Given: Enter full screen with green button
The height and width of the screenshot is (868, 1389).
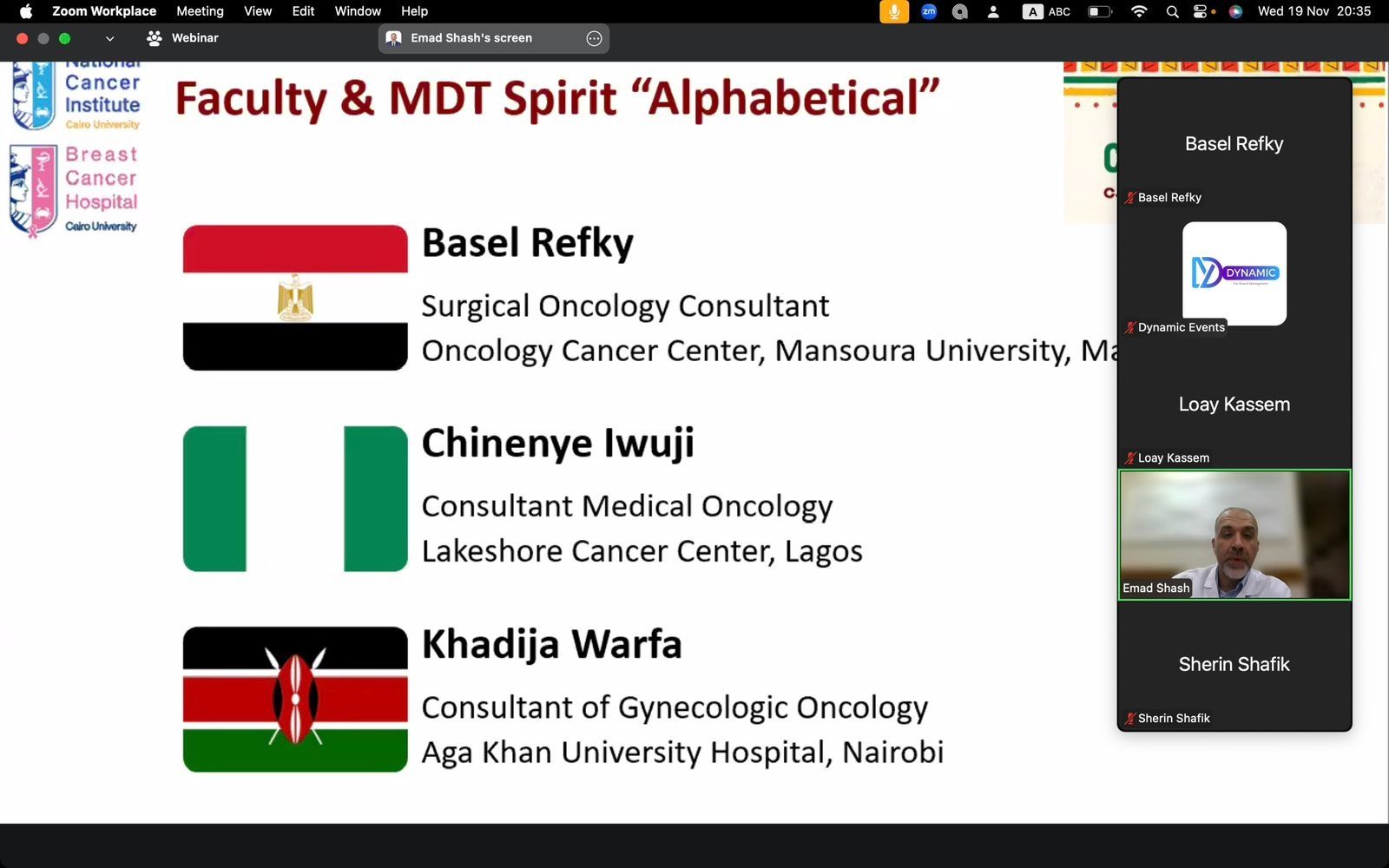Looking at the screenshot, I should click(x=64, y=38).
